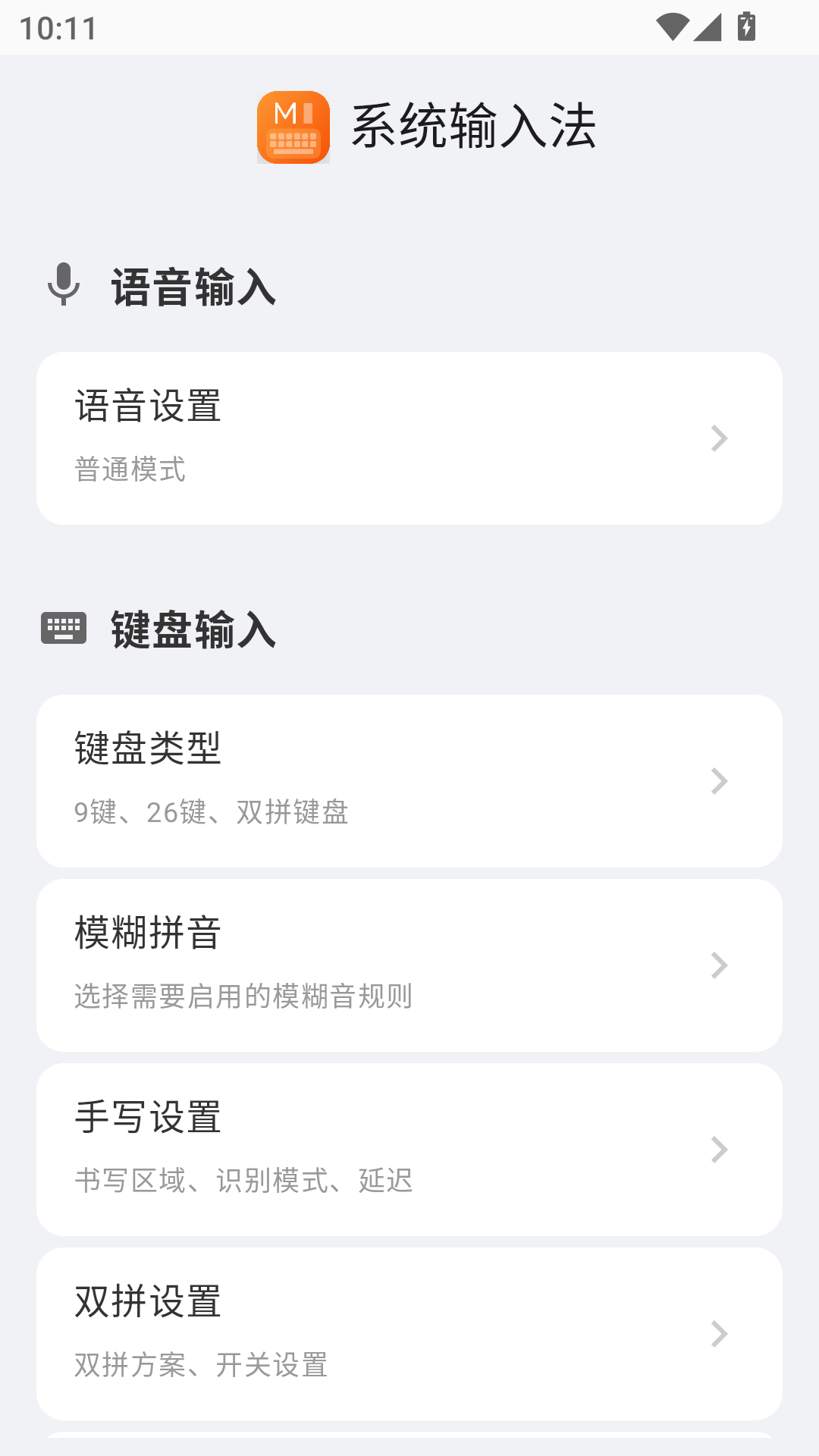Image resolution: width=819 pixels, height=1456 pixels.
Task: Click the 普通模式 mode label
Action: coord(130,470)
